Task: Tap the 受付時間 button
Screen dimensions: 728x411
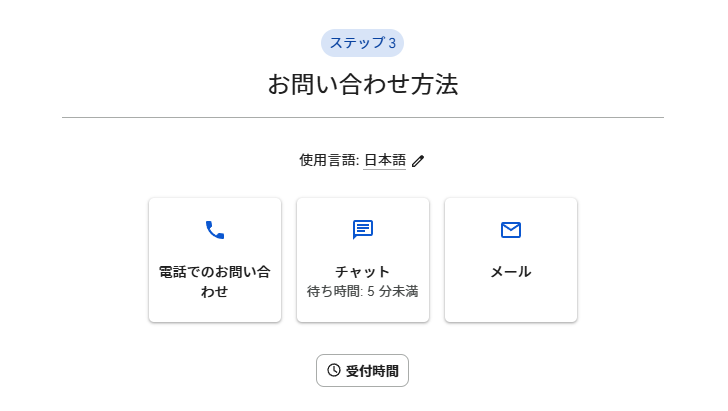Action: pyautogui.click(x=362, y=370)
